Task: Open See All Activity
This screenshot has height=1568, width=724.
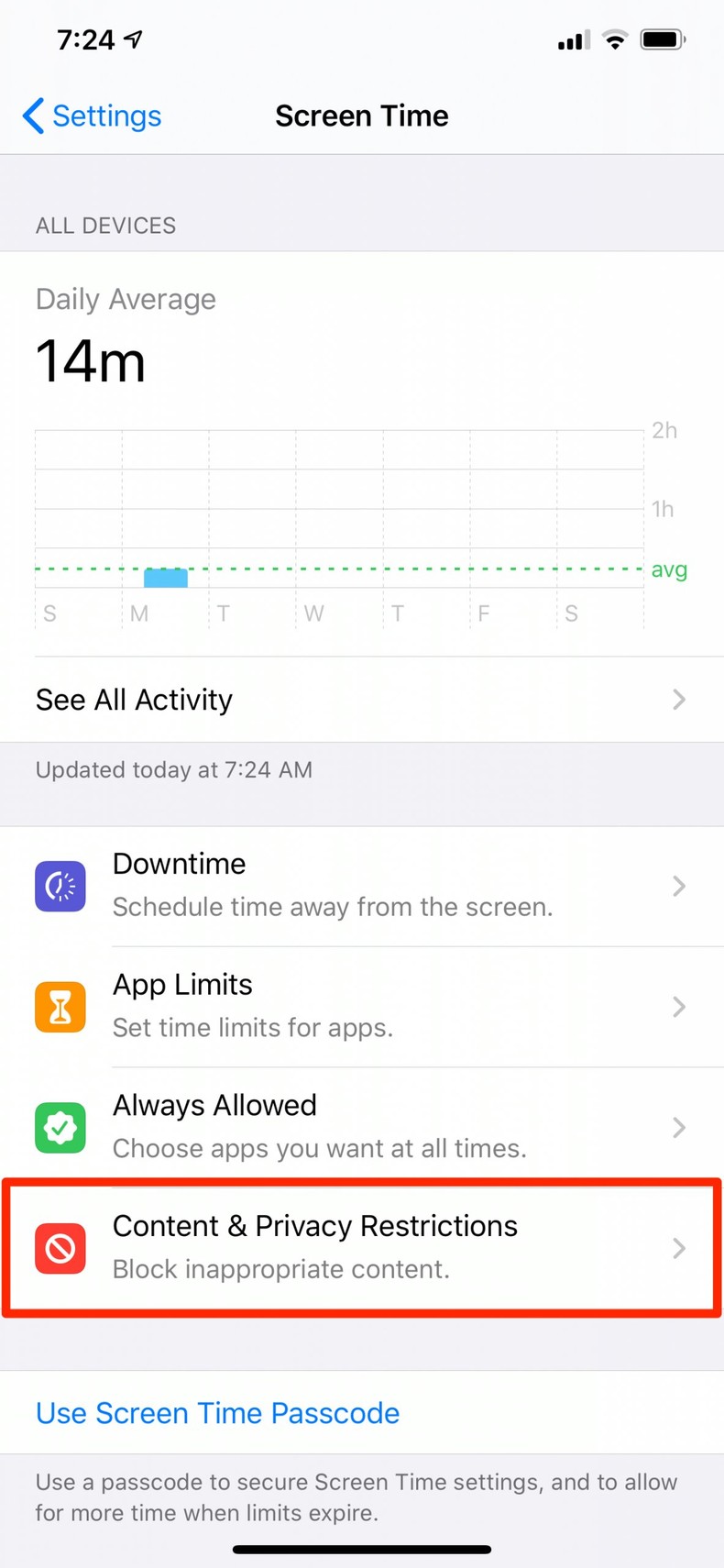Action: click(361, 700)
